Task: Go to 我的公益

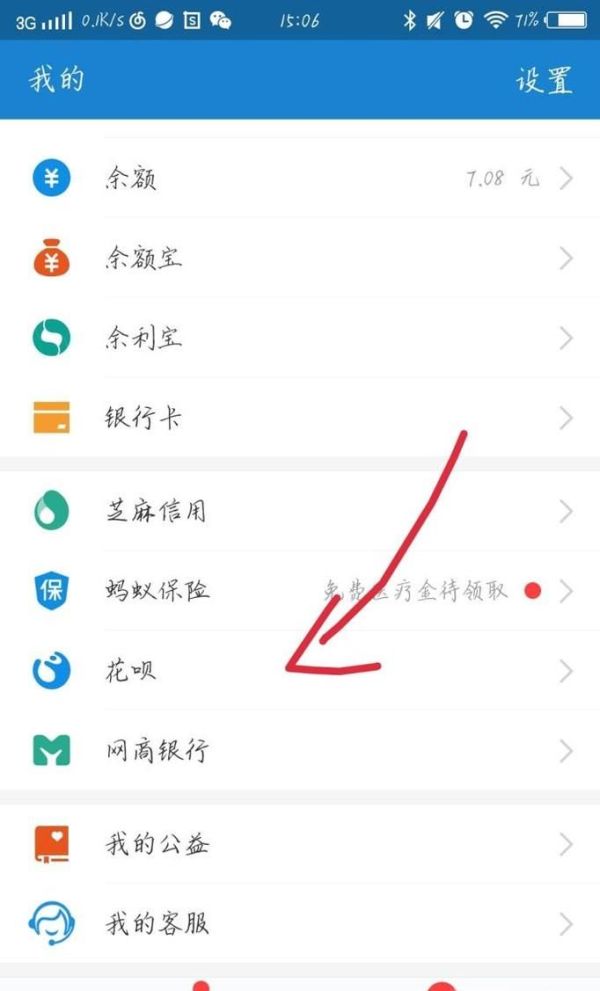Action: pos(300,845)
